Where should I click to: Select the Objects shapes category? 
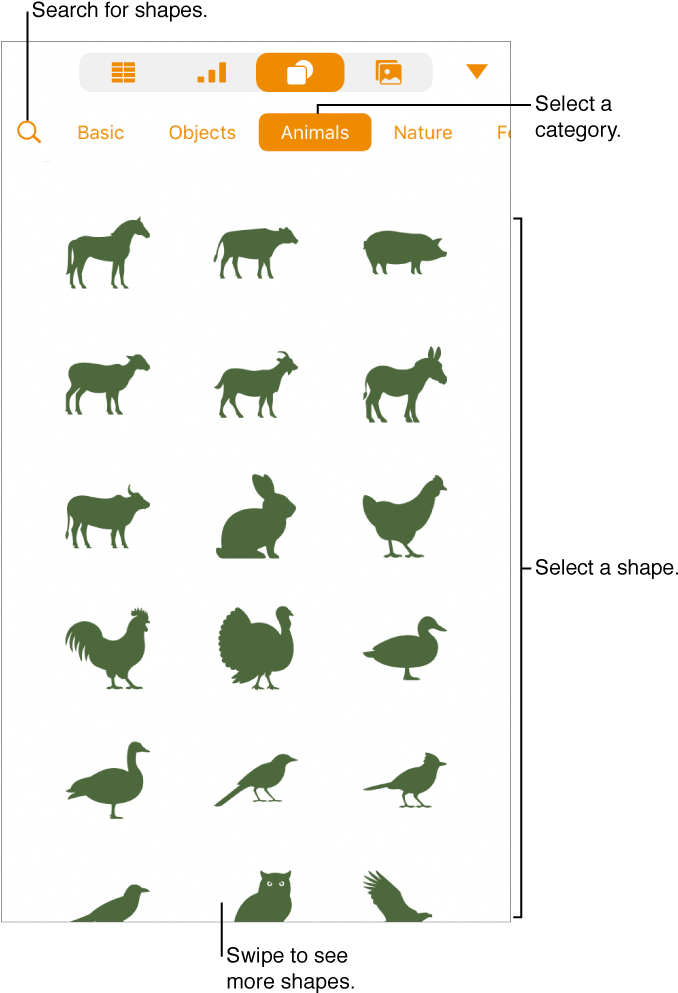[202, 132]
